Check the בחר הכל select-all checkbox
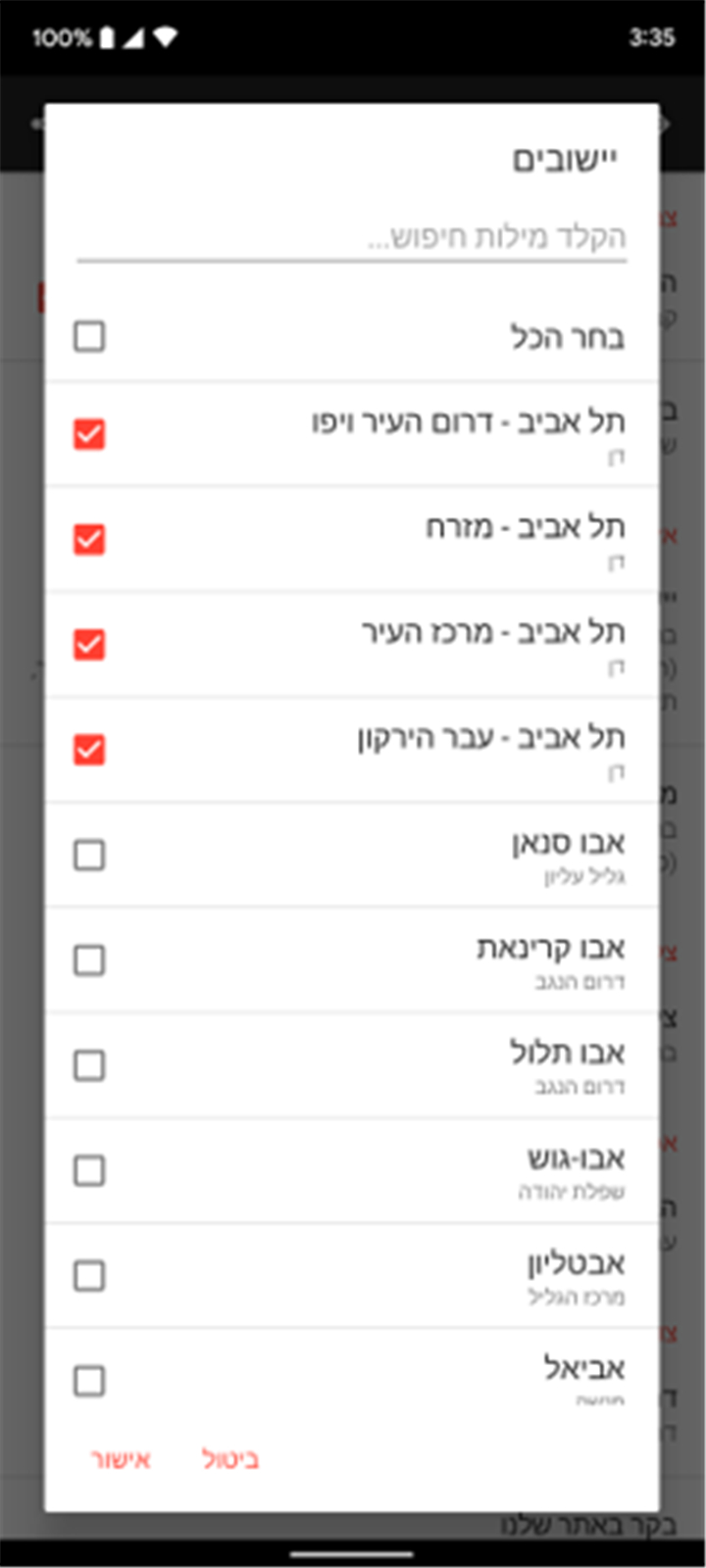The width and height of the screenshot is (706, 1568). coord(89,337)
